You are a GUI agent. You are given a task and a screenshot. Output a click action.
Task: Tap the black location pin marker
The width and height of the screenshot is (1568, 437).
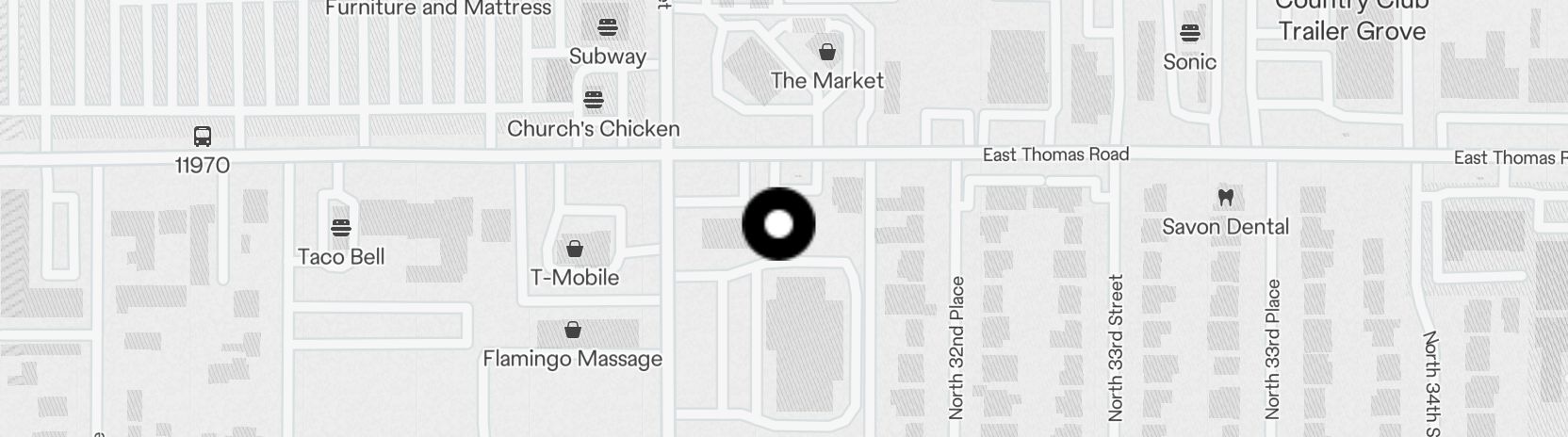point(778,224)
